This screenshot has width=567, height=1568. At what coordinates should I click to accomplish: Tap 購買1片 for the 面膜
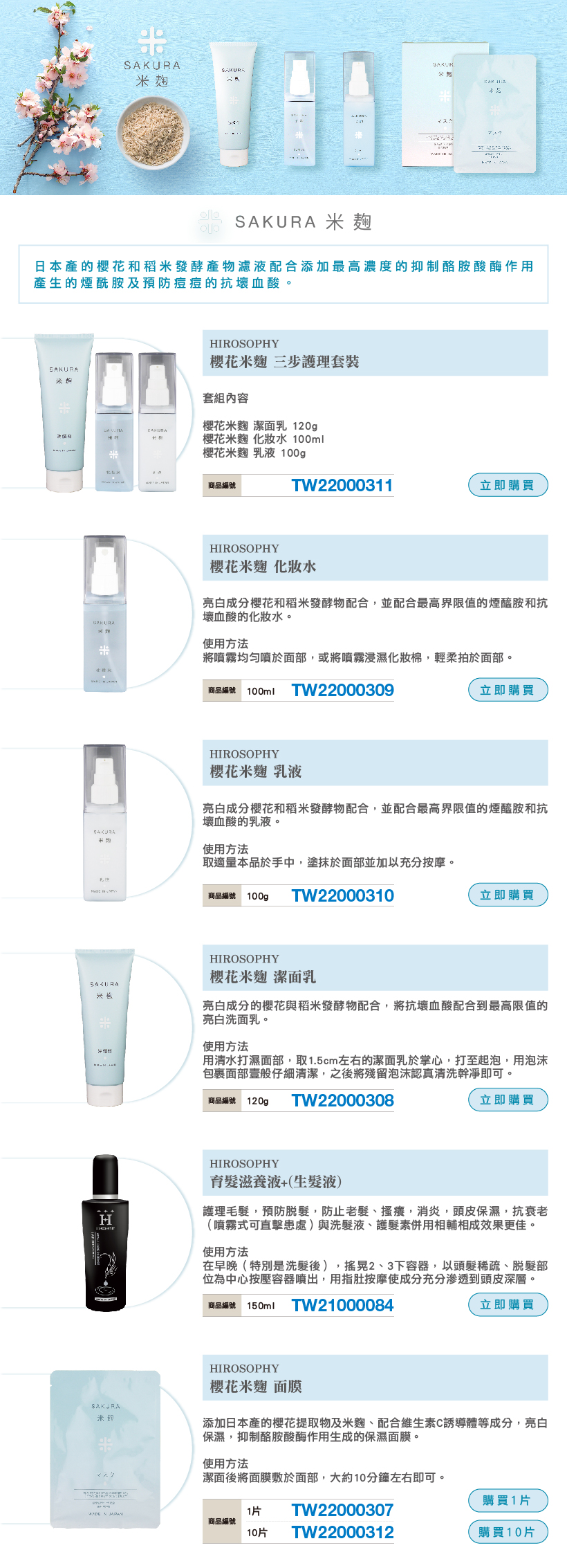(x=508, y=1500)
